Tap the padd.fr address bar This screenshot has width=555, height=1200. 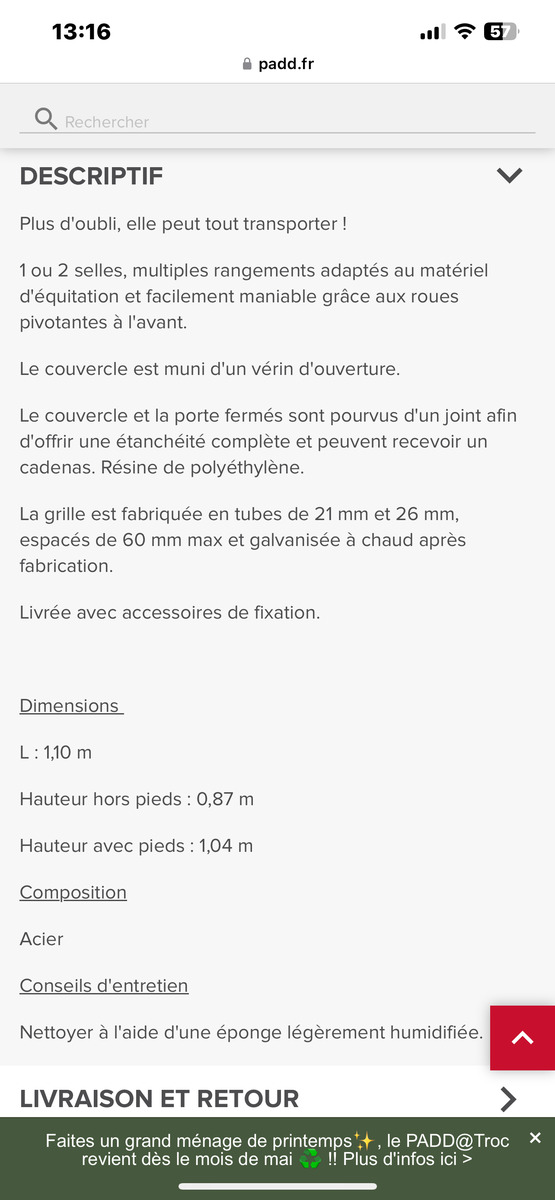coord(278,64)
